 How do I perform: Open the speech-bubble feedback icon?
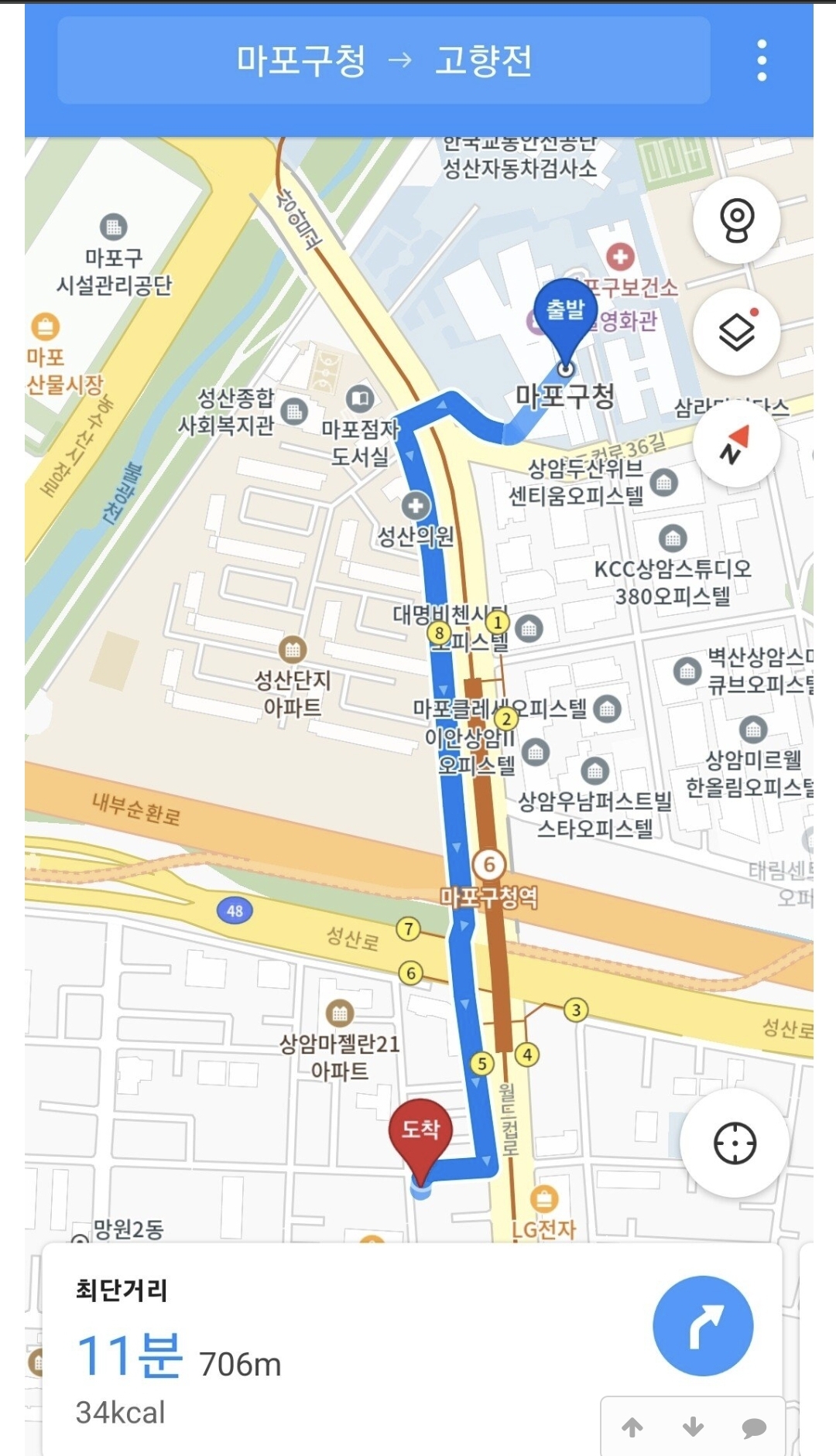coord(754,1428)
